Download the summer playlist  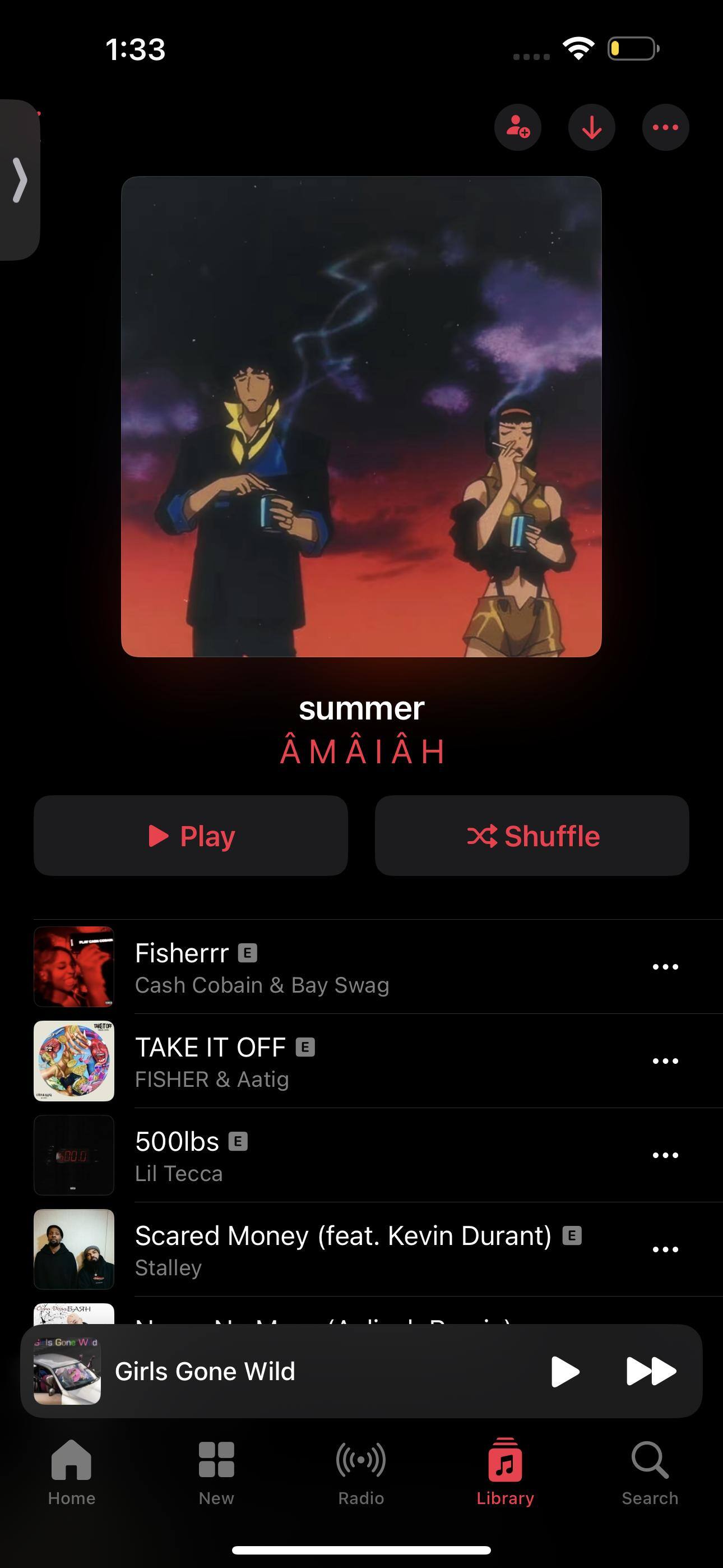[591, 127]
